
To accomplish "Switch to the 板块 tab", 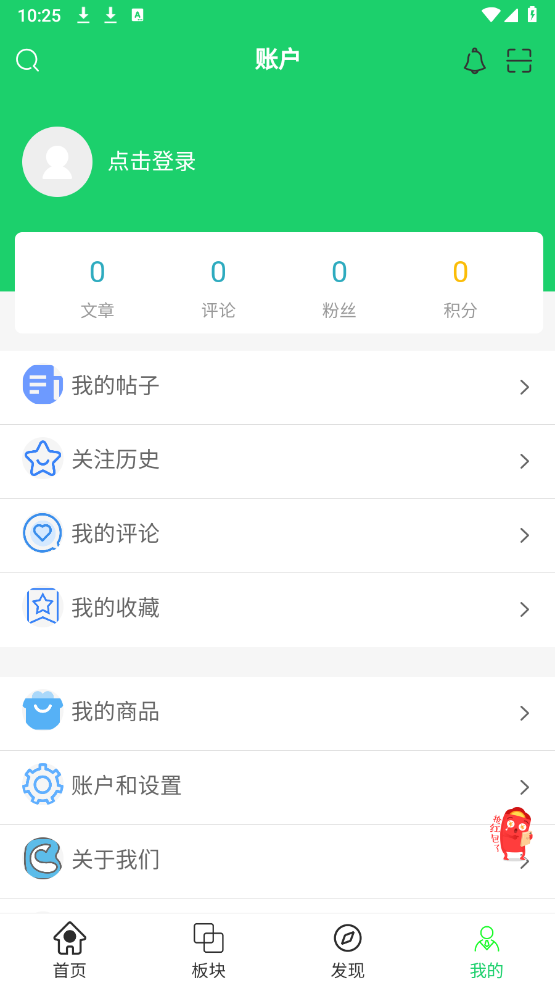I will pyautogui.click(x=209, y=950).
